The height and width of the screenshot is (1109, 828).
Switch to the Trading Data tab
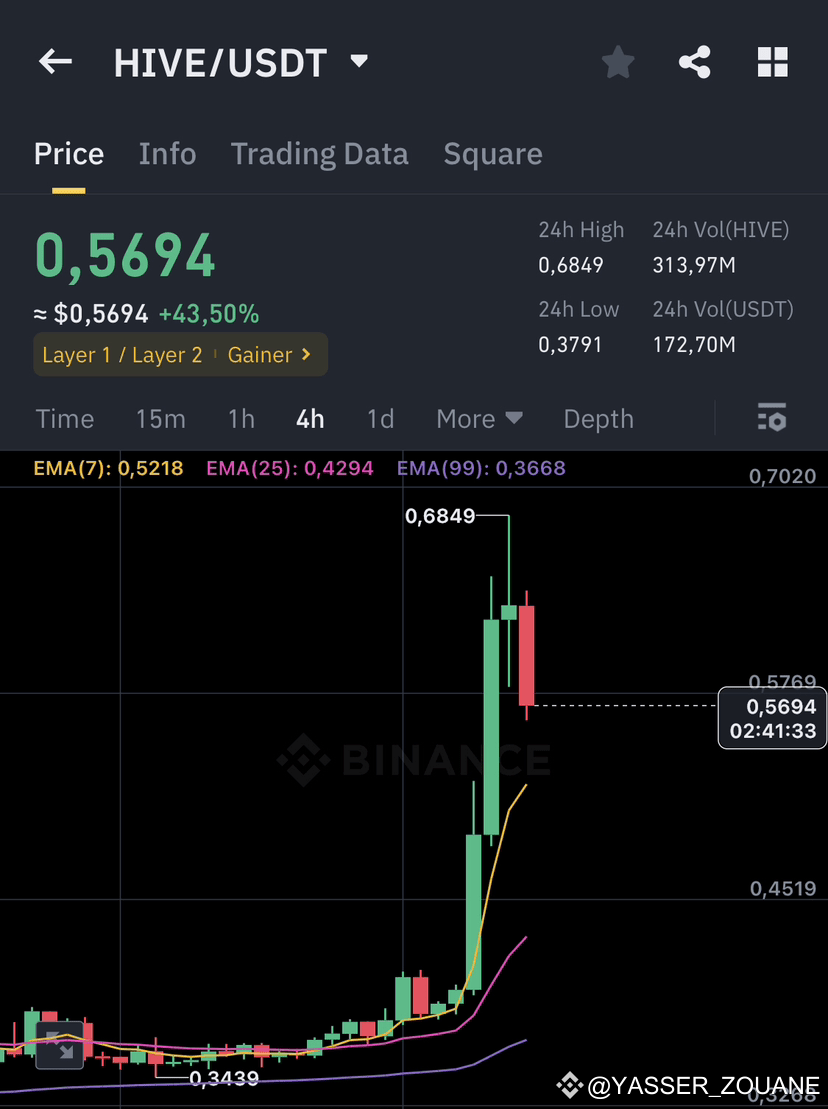(x=319, y=153)
